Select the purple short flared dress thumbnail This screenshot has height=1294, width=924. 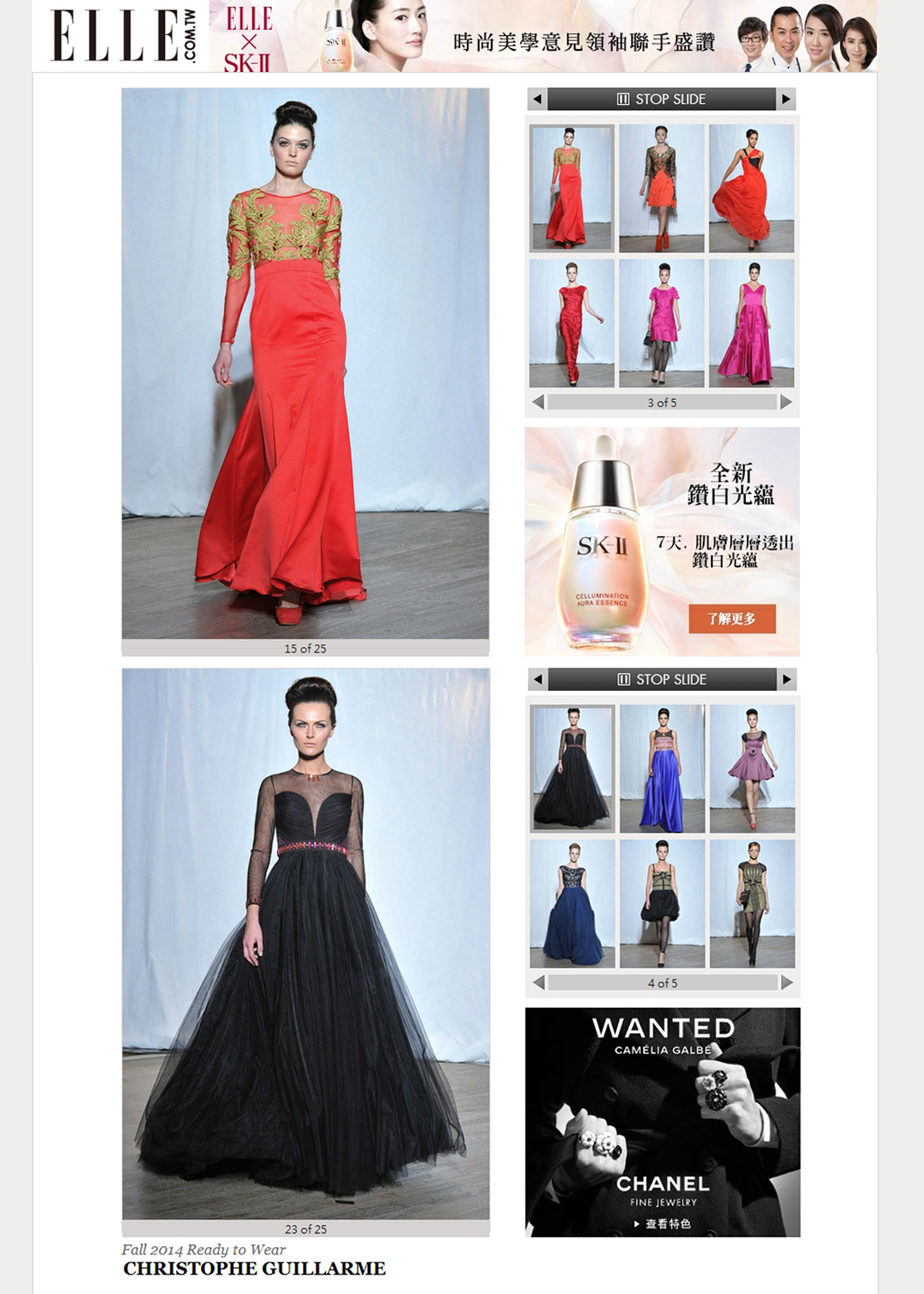752,769
